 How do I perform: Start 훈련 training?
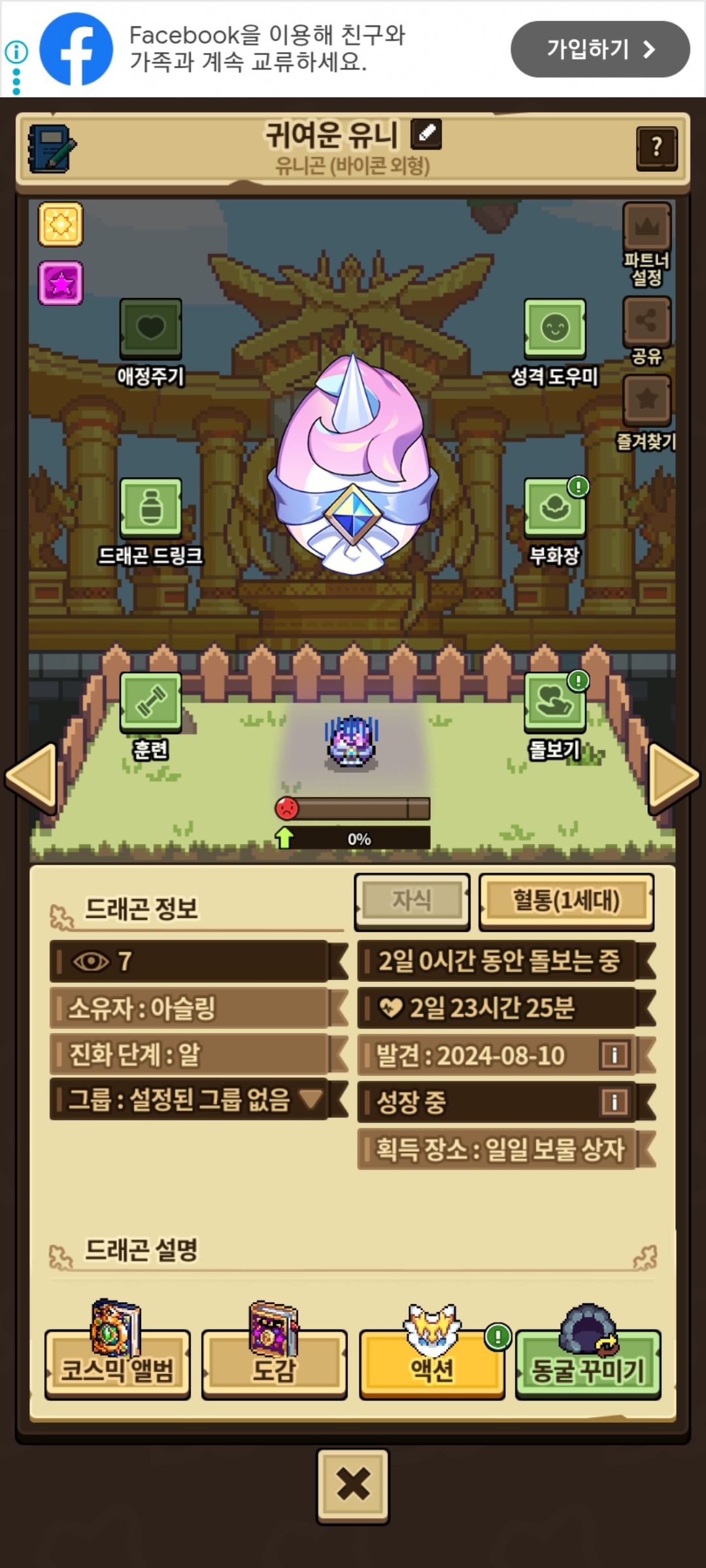[150, 701]
